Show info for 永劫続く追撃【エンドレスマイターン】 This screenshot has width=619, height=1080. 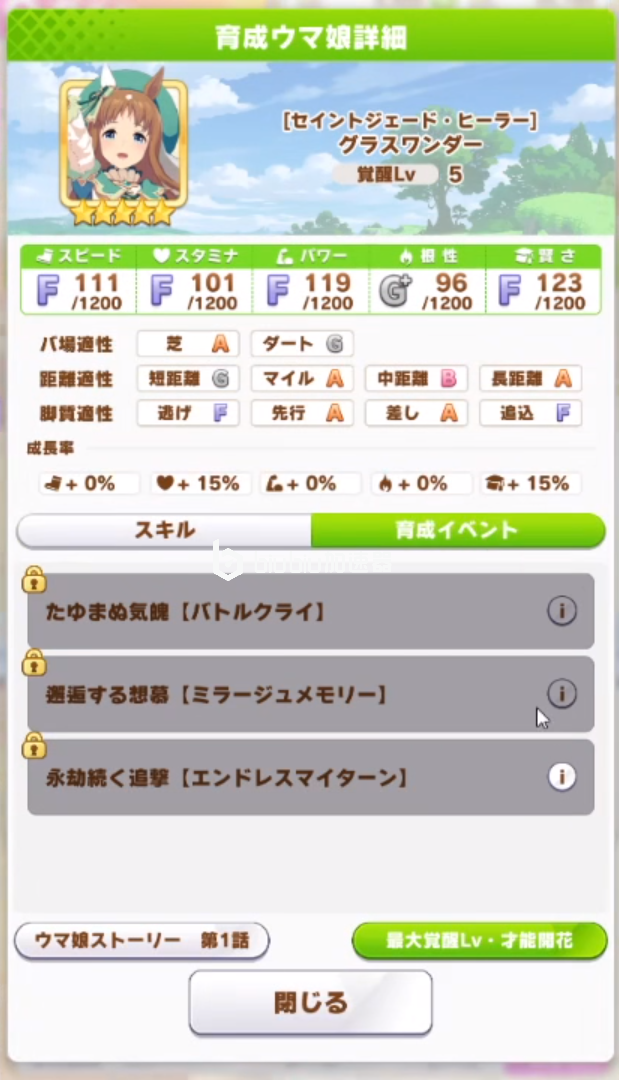tap(562, 776)
